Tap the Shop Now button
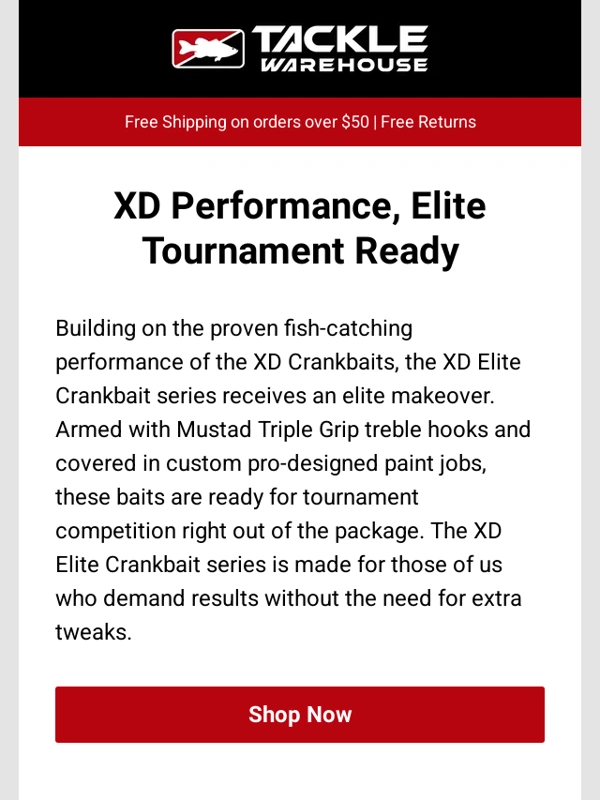This screenshot has height=800, width=600. [x=300, y=714]
